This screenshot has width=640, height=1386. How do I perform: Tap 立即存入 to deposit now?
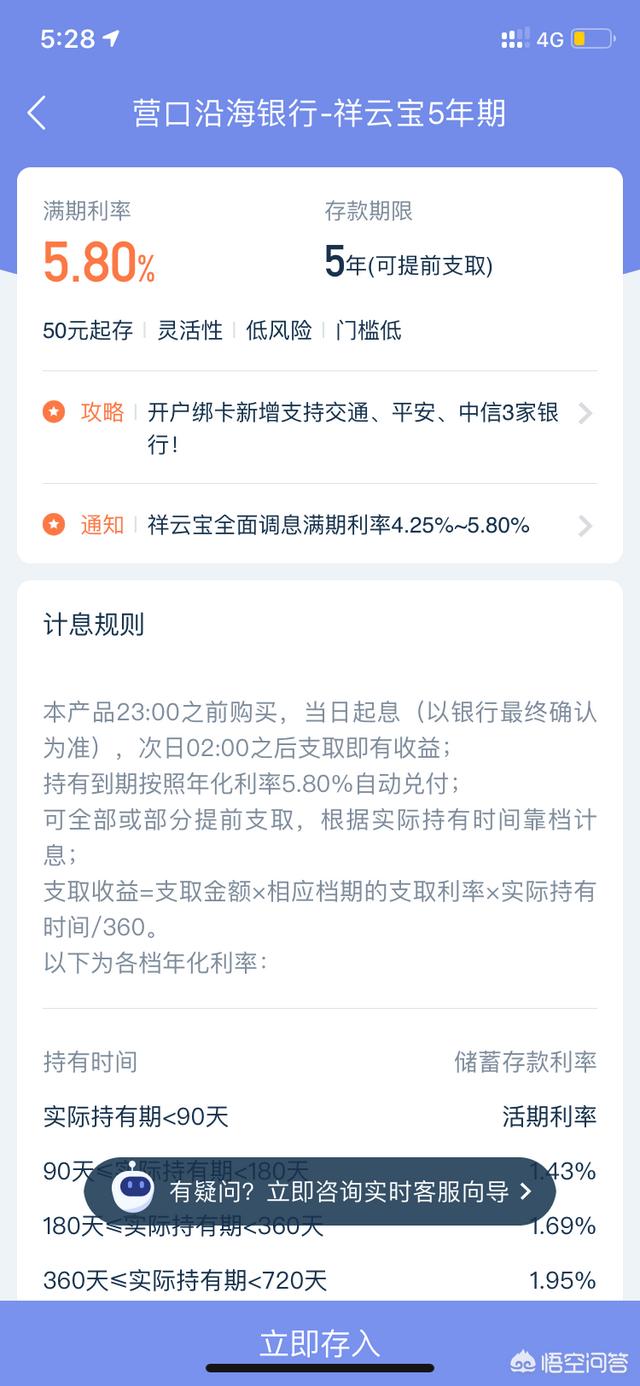click(x=320, y=1343)
